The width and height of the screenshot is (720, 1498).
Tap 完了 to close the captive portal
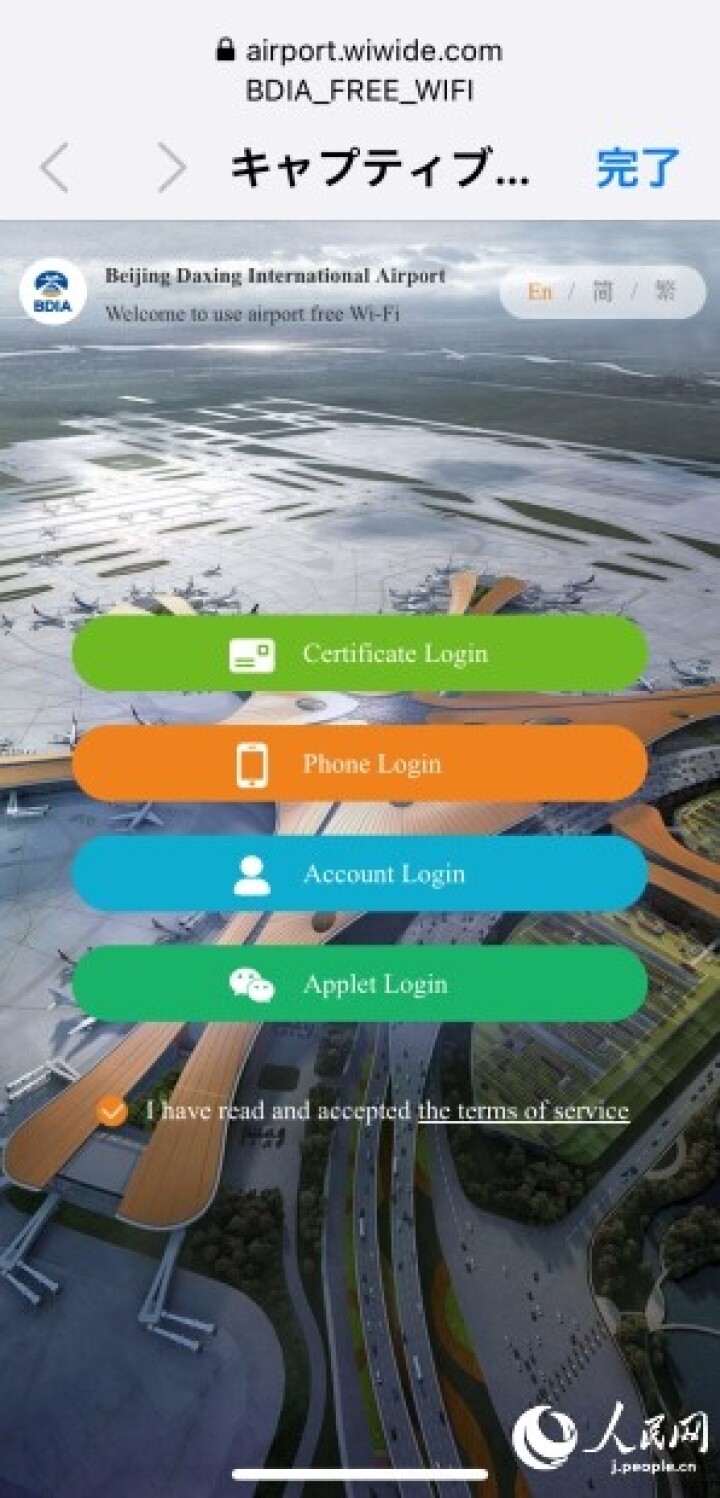(x=638, y=168)
